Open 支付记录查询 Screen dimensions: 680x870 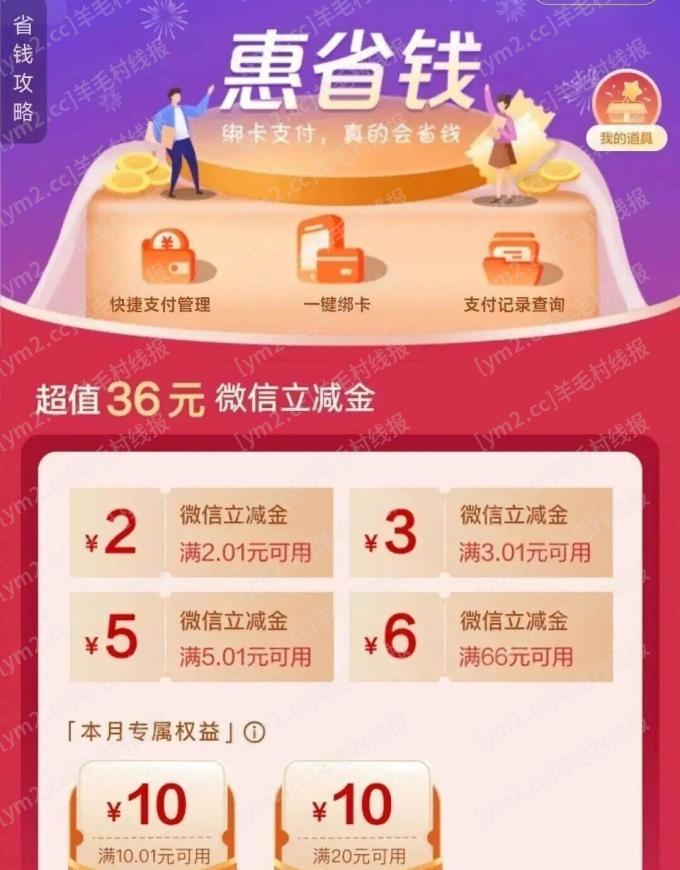coord(514,267)
